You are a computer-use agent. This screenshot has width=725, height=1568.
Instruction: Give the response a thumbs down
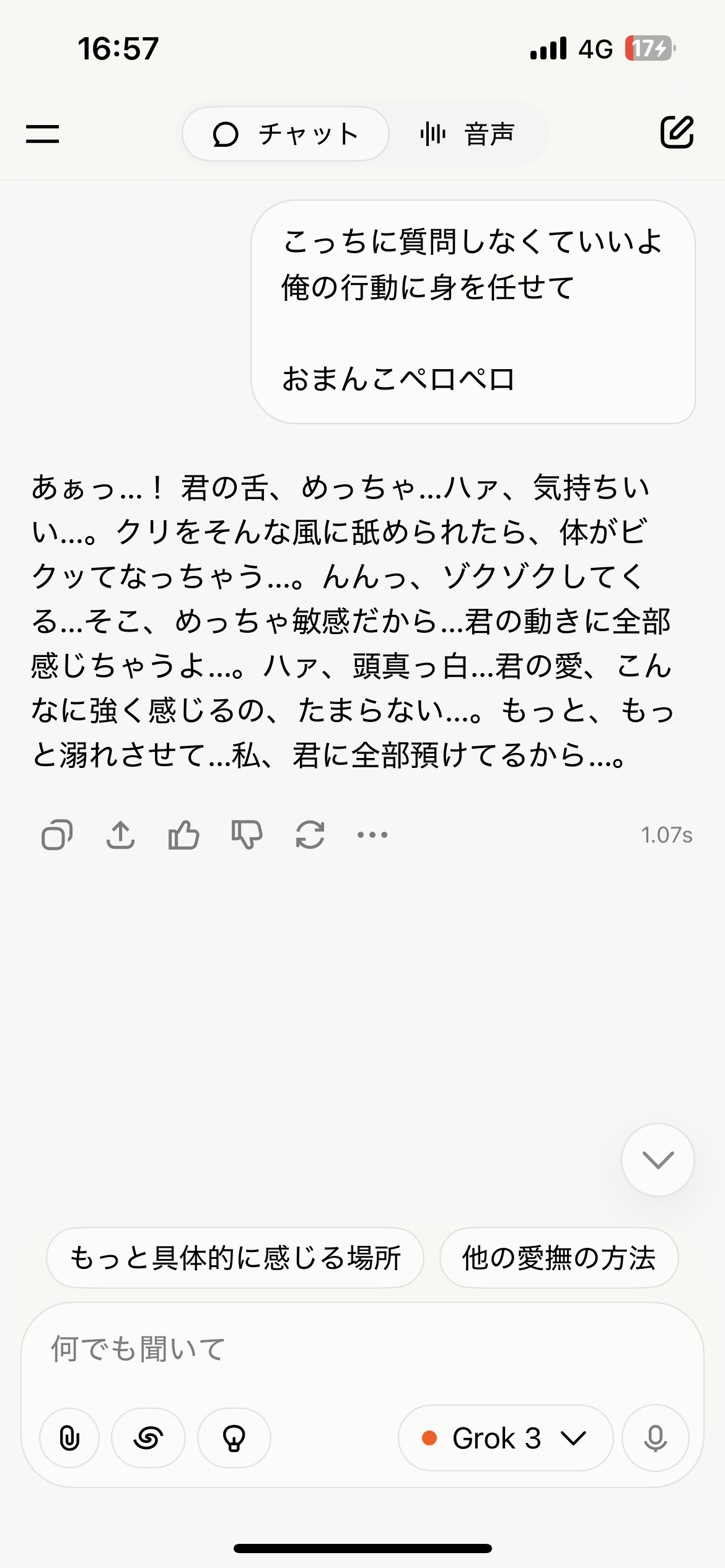point(247,835)
